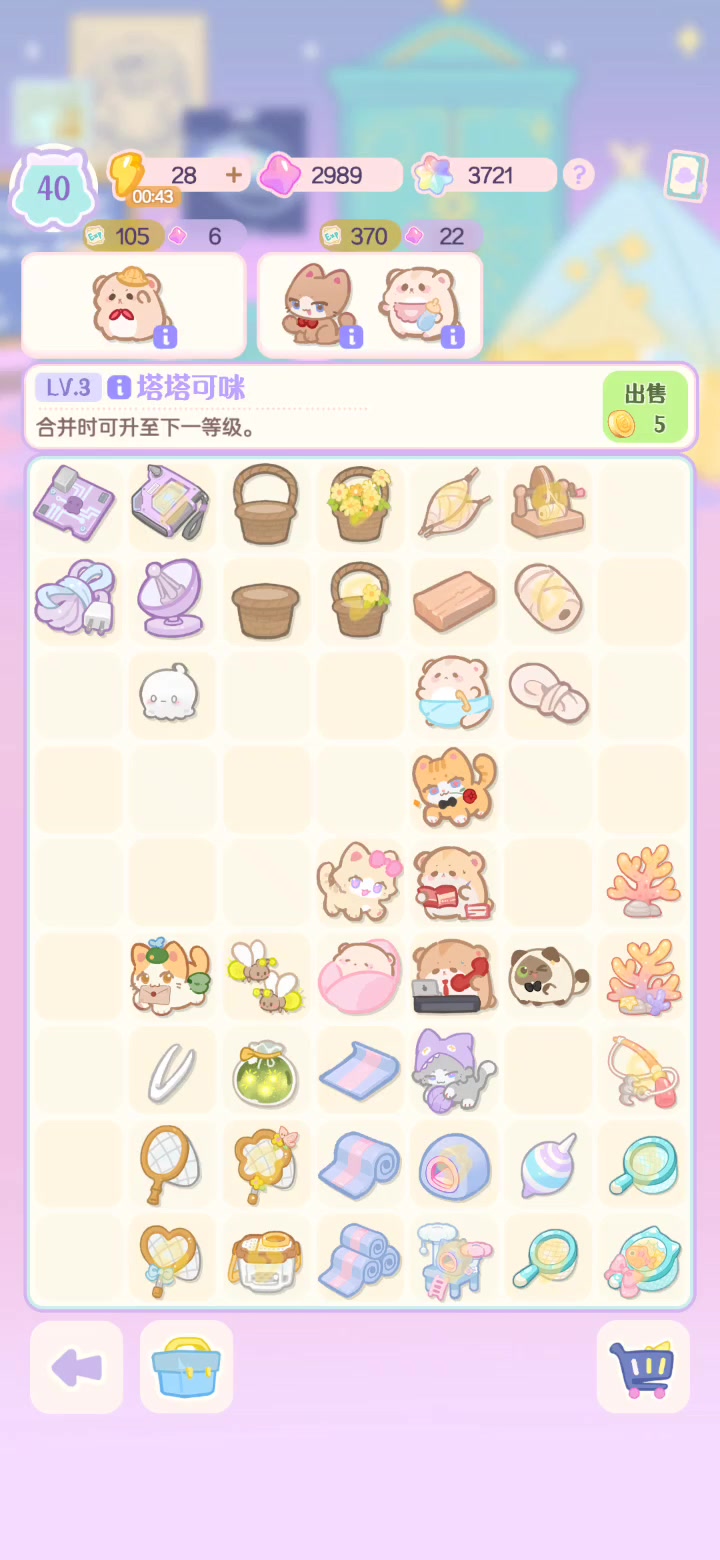Select the orange cat holding a rose
The height and width of the screenshot is (1560, 720).
[x=453, y=787]
